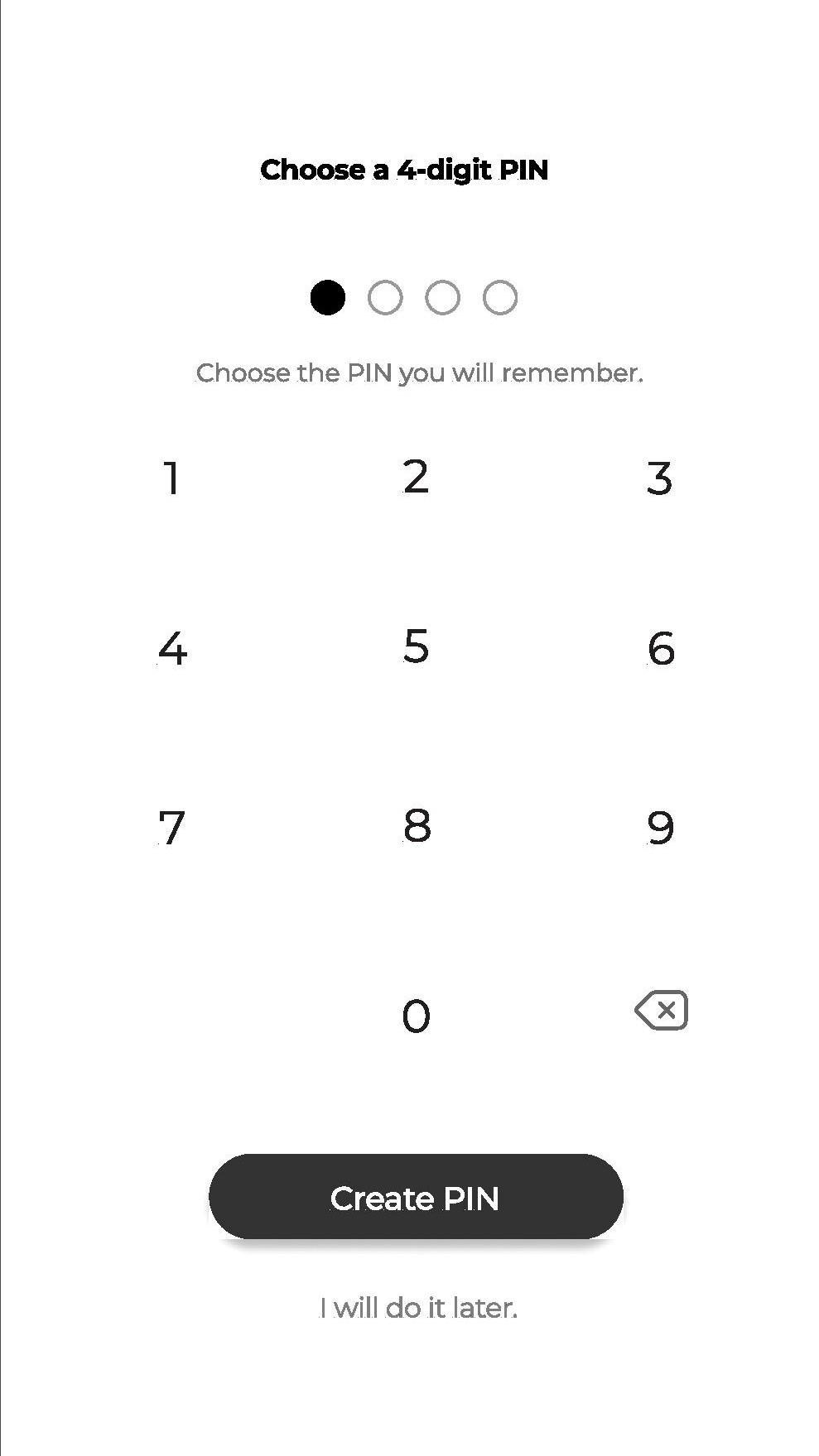Enter digit 4 for the PIN
This screenshot has width=819, height=1456.
point(172,648)
